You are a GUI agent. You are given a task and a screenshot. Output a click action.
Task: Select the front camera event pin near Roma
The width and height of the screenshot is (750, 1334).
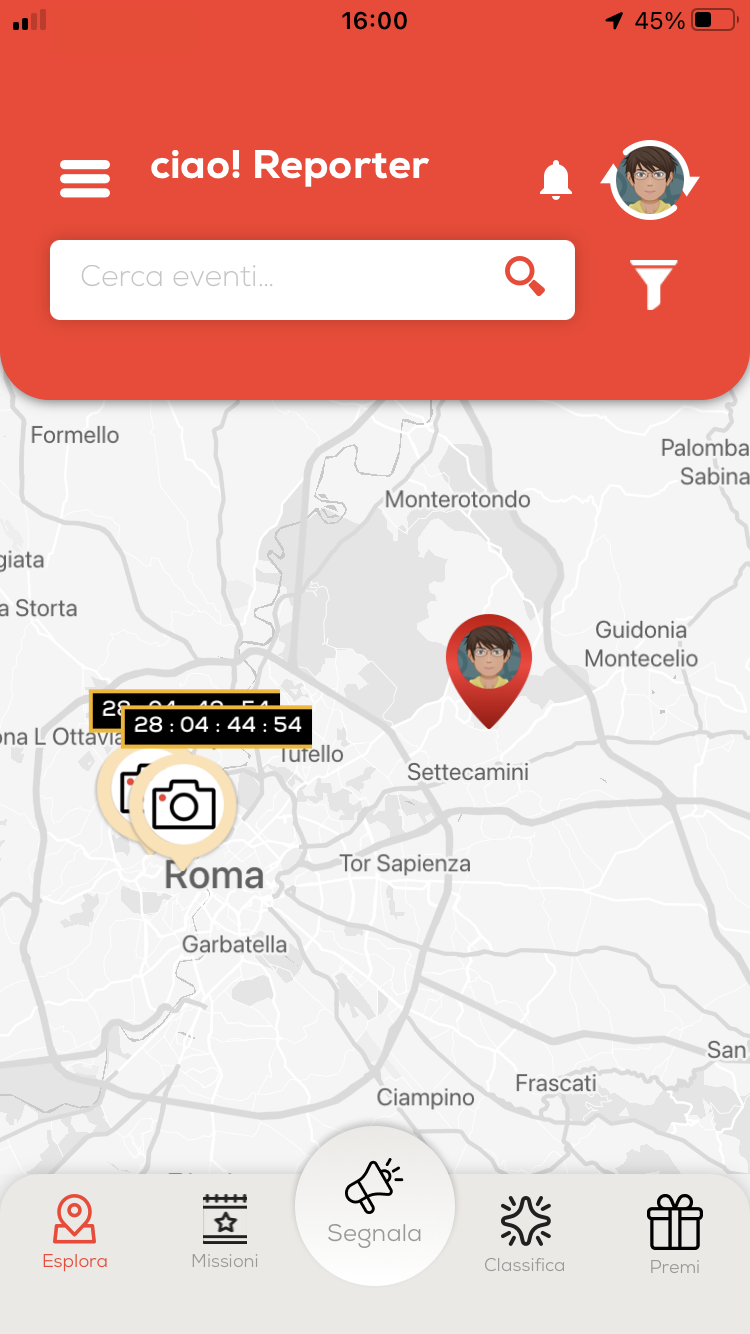click(186, 805)
